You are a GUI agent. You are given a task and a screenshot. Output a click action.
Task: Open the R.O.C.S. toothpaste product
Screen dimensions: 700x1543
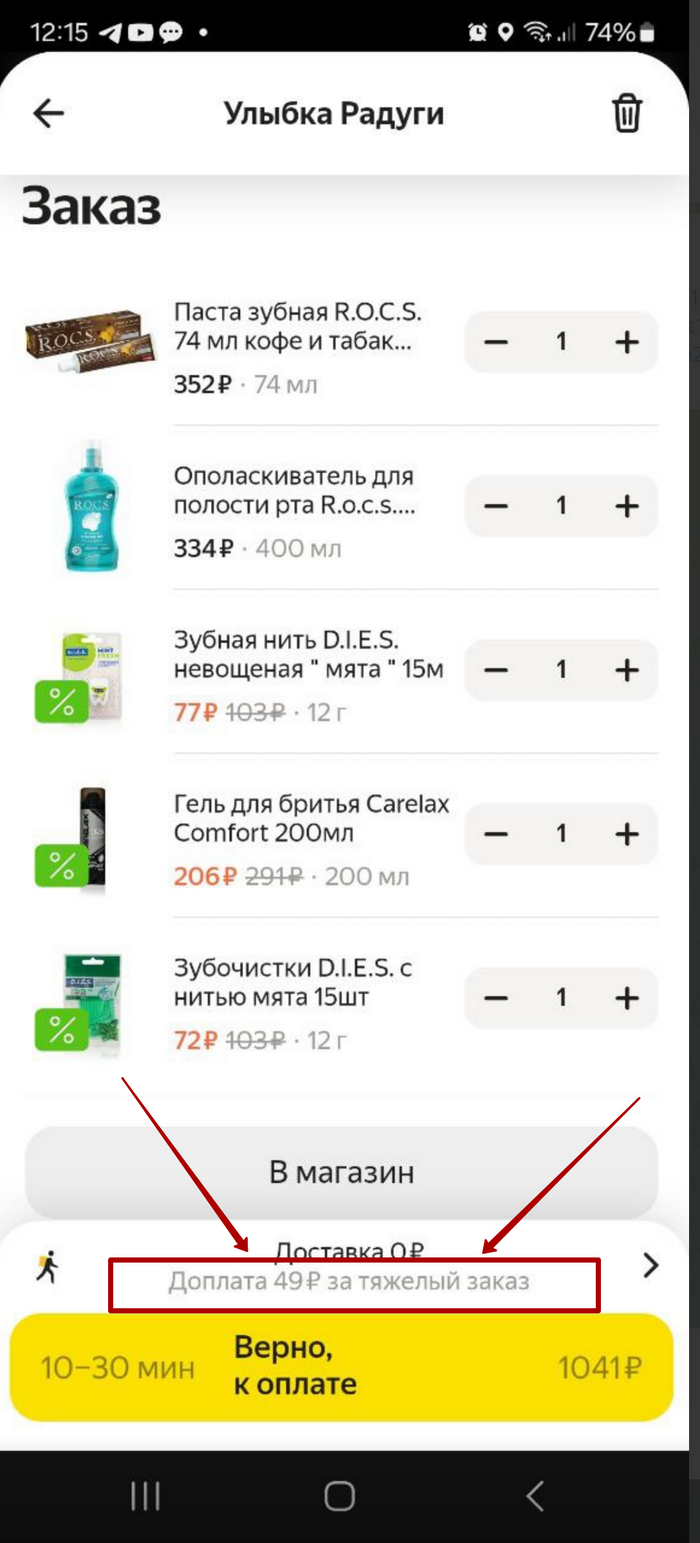[x=296, y=326]
